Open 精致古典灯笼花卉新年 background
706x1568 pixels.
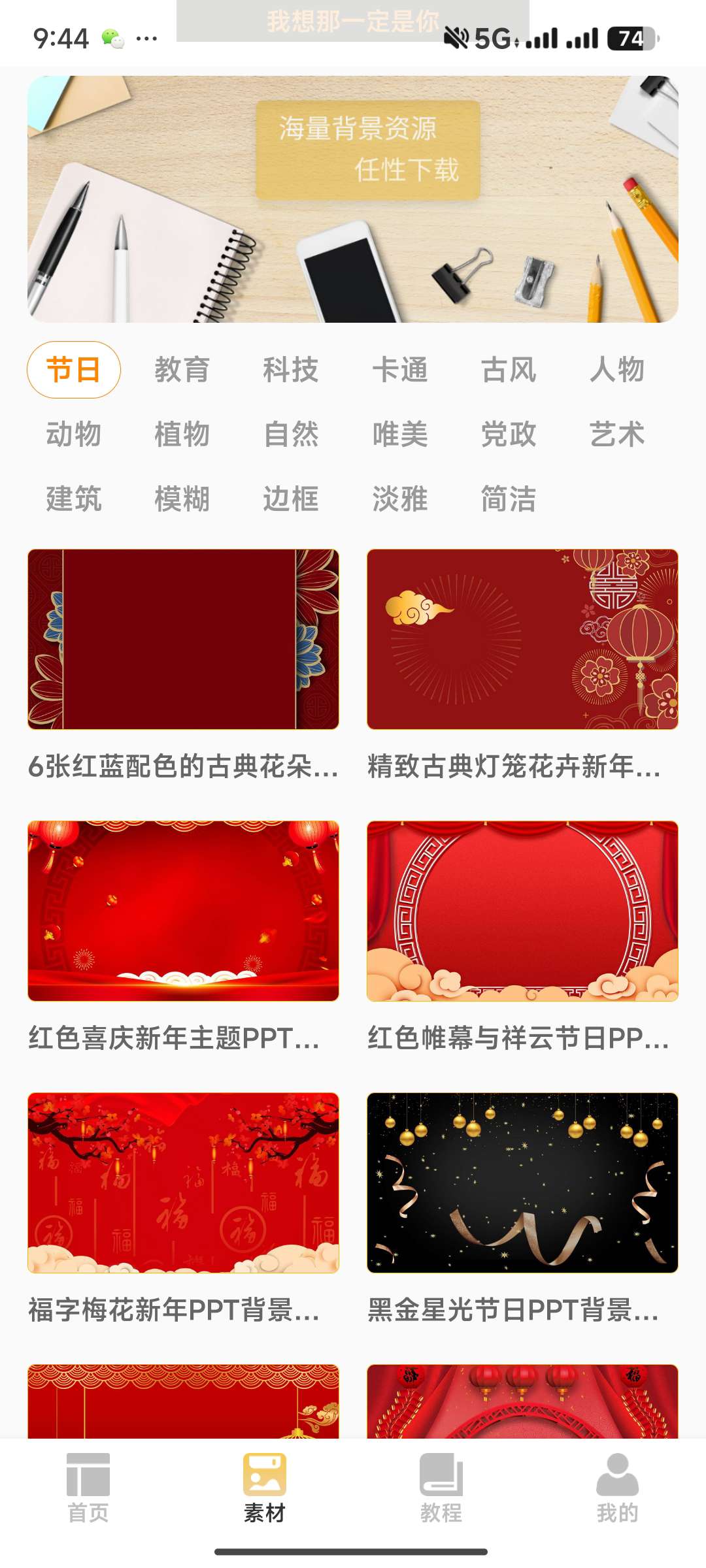click(x=522, y=640)
